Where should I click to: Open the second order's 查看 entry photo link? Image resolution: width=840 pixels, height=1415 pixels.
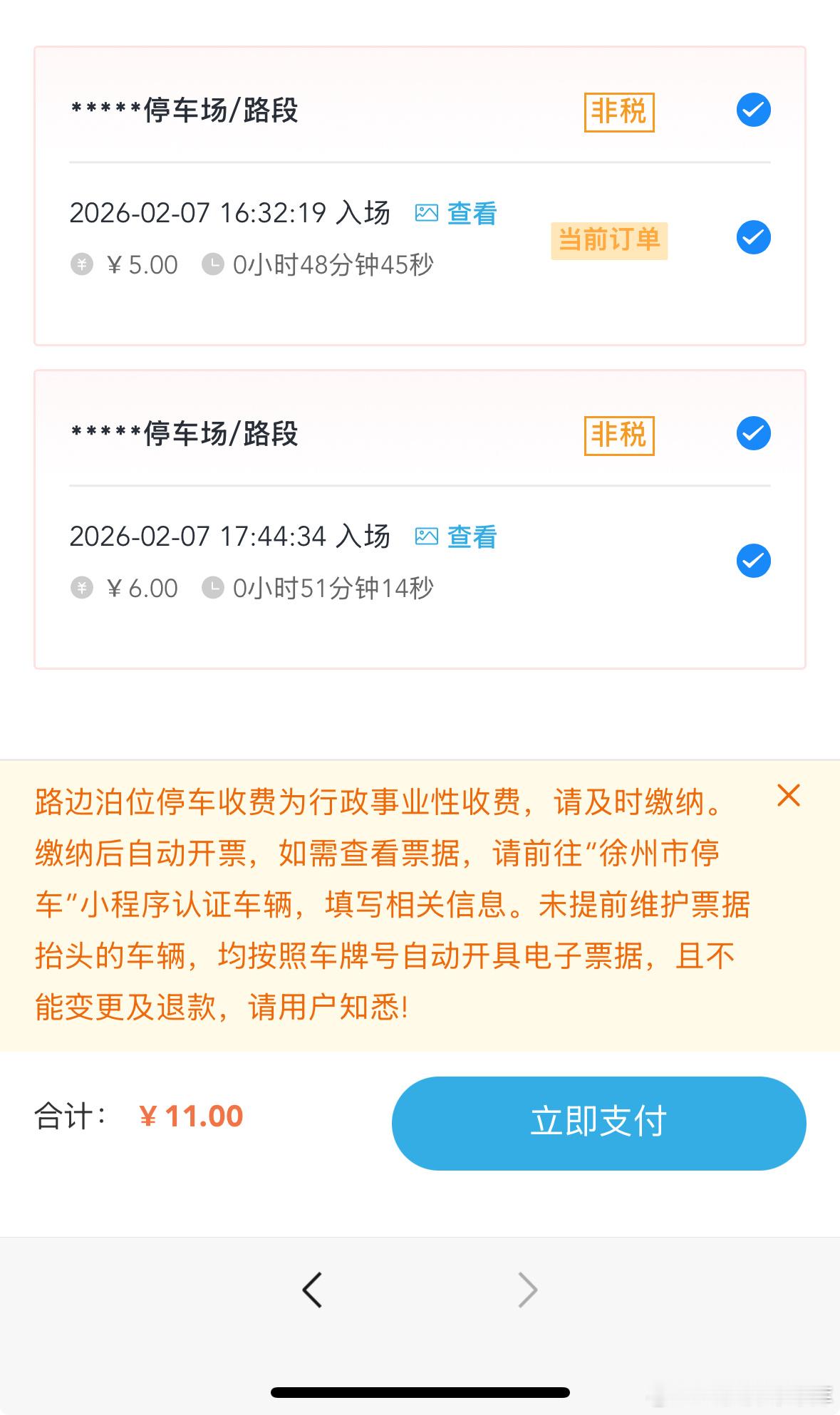[471, 537]
